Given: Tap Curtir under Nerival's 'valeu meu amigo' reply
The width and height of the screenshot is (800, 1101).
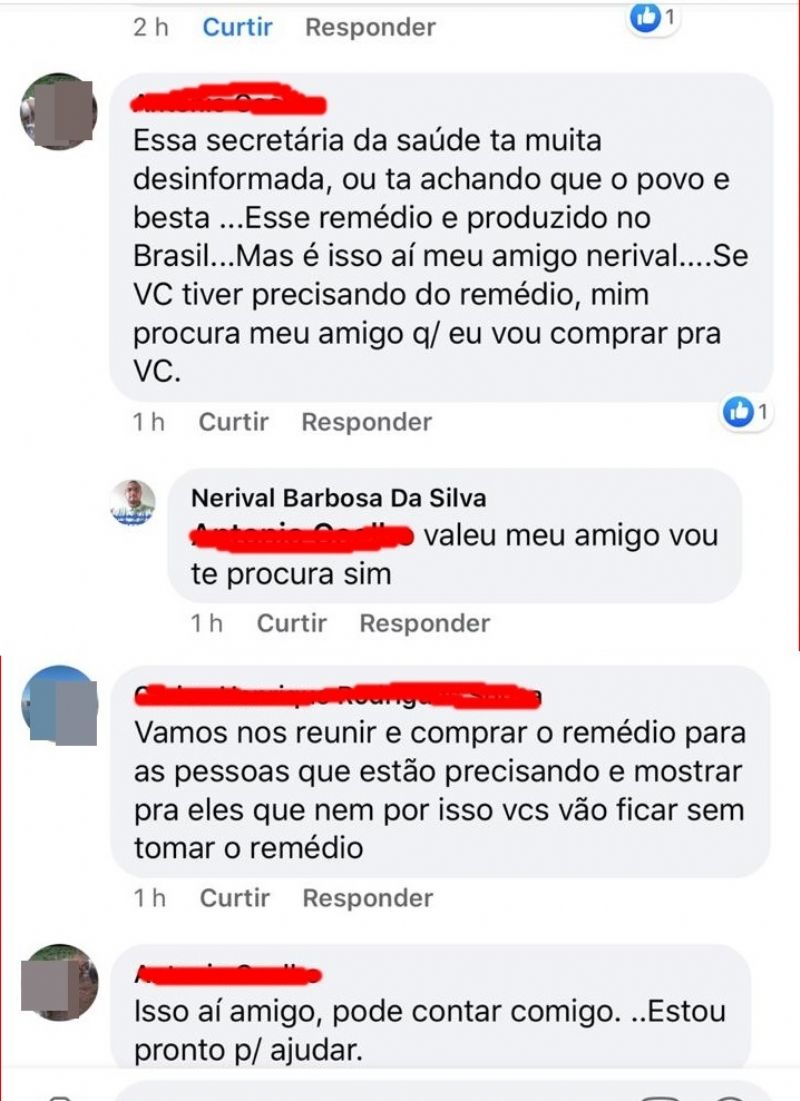Looking at the screenshot, I should (x=291, y=623).
